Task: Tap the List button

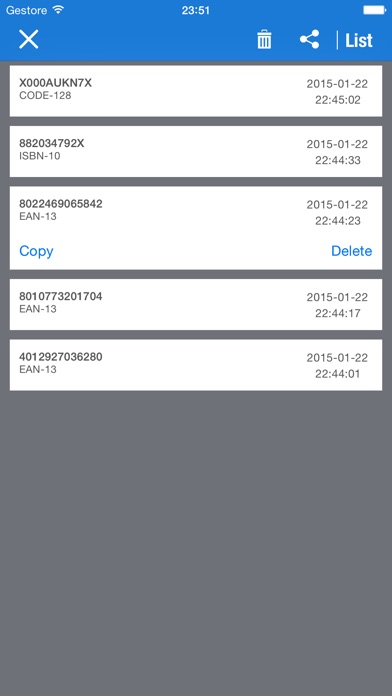Action: click(x=359, y=40)
